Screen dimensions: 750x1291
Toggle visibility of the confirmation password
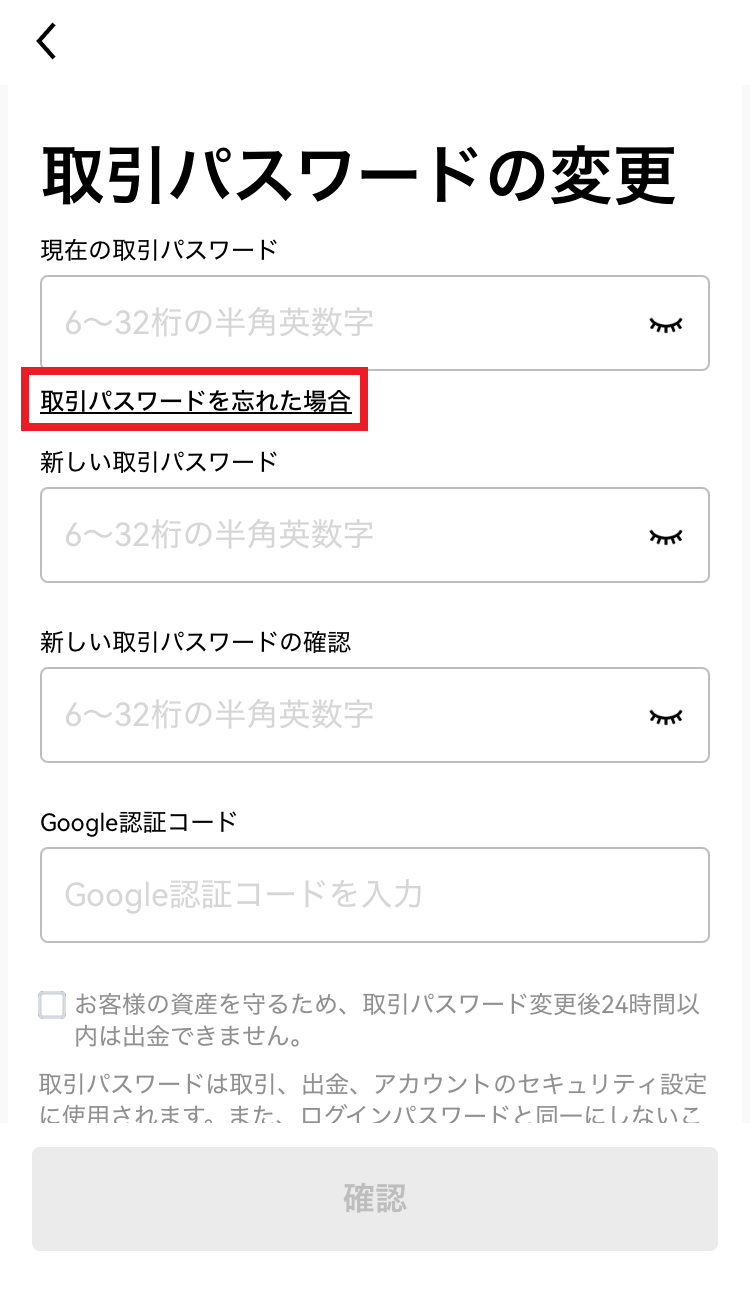pos(666,716)
